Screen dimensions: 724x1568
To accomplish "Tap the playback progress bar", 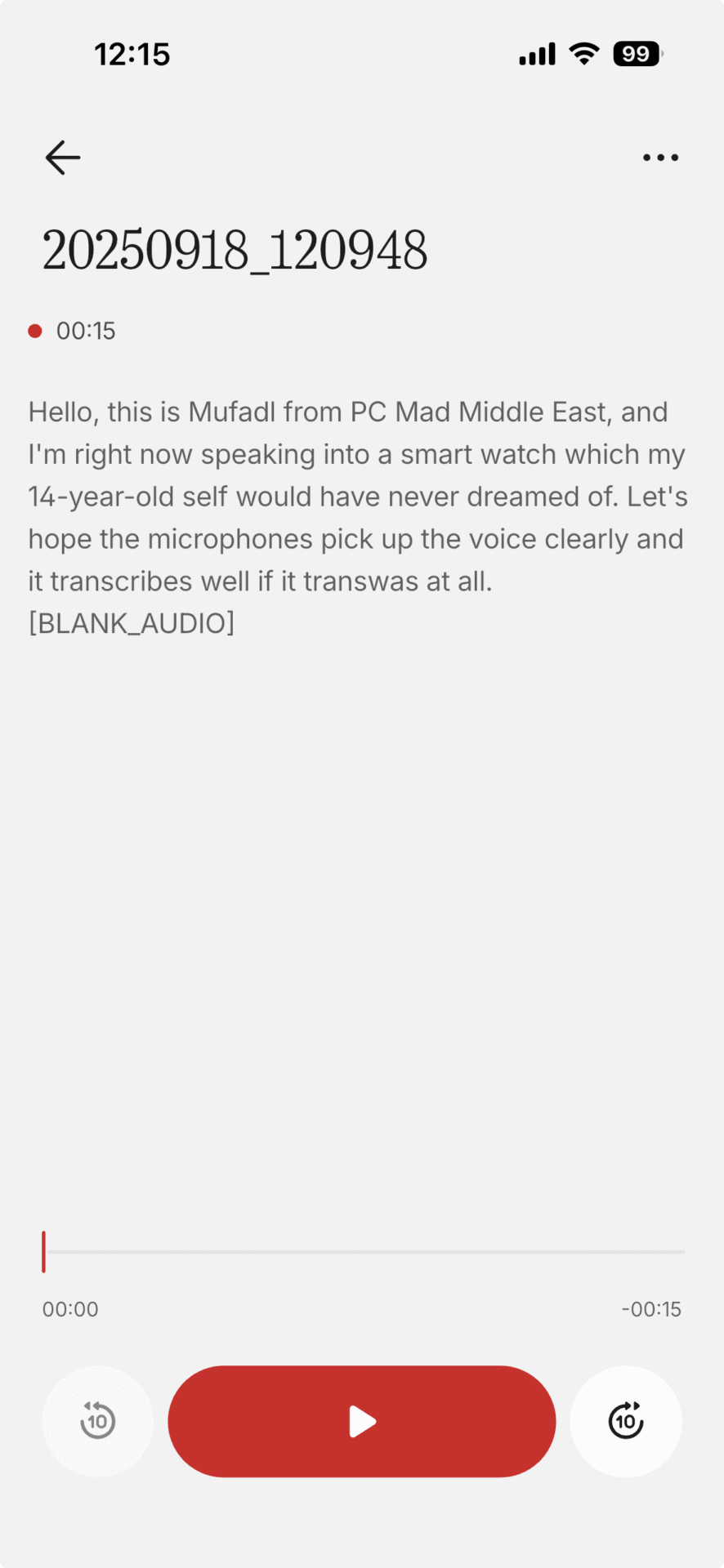I will click(364, 1251).
